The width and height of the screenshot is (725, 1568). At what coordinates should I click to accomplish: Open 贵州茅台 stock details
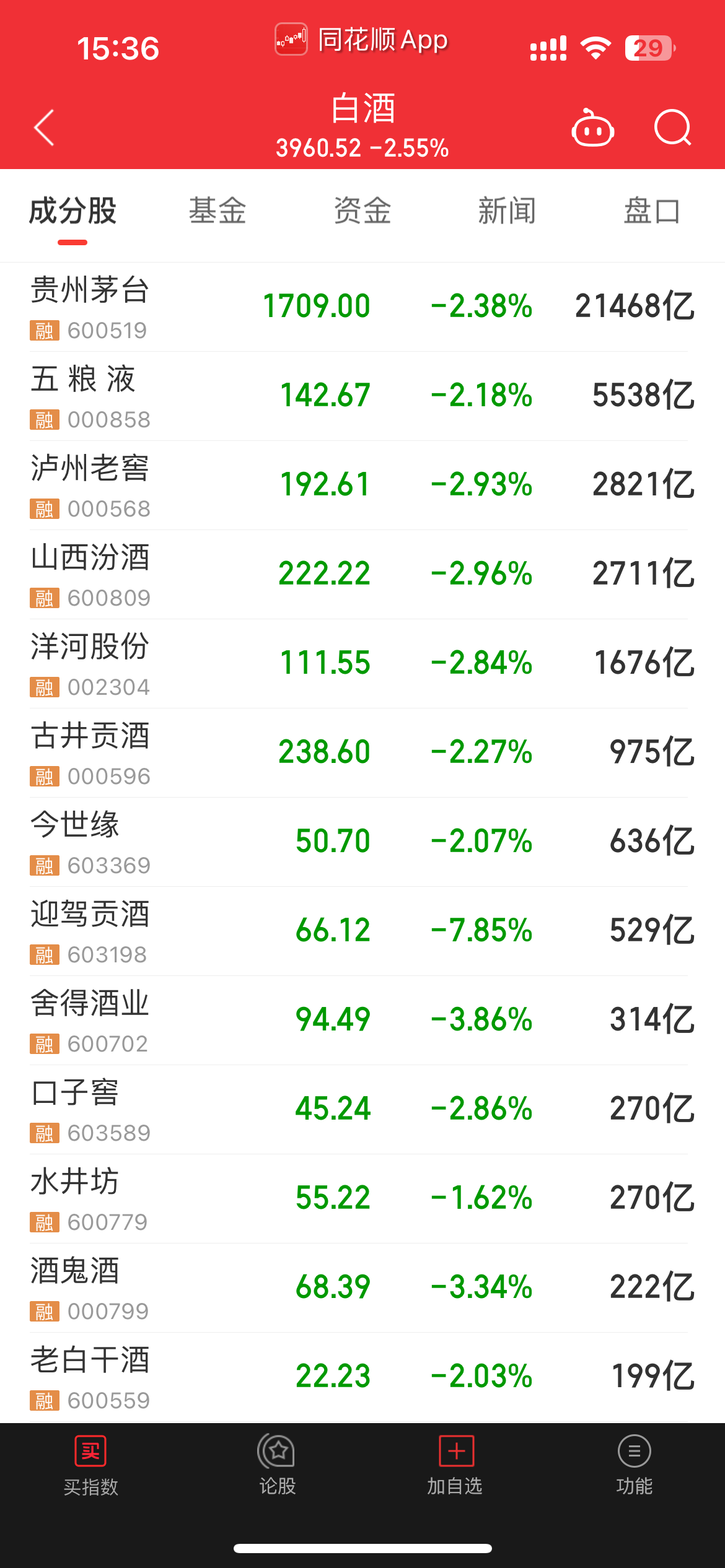tap(362, 307)
